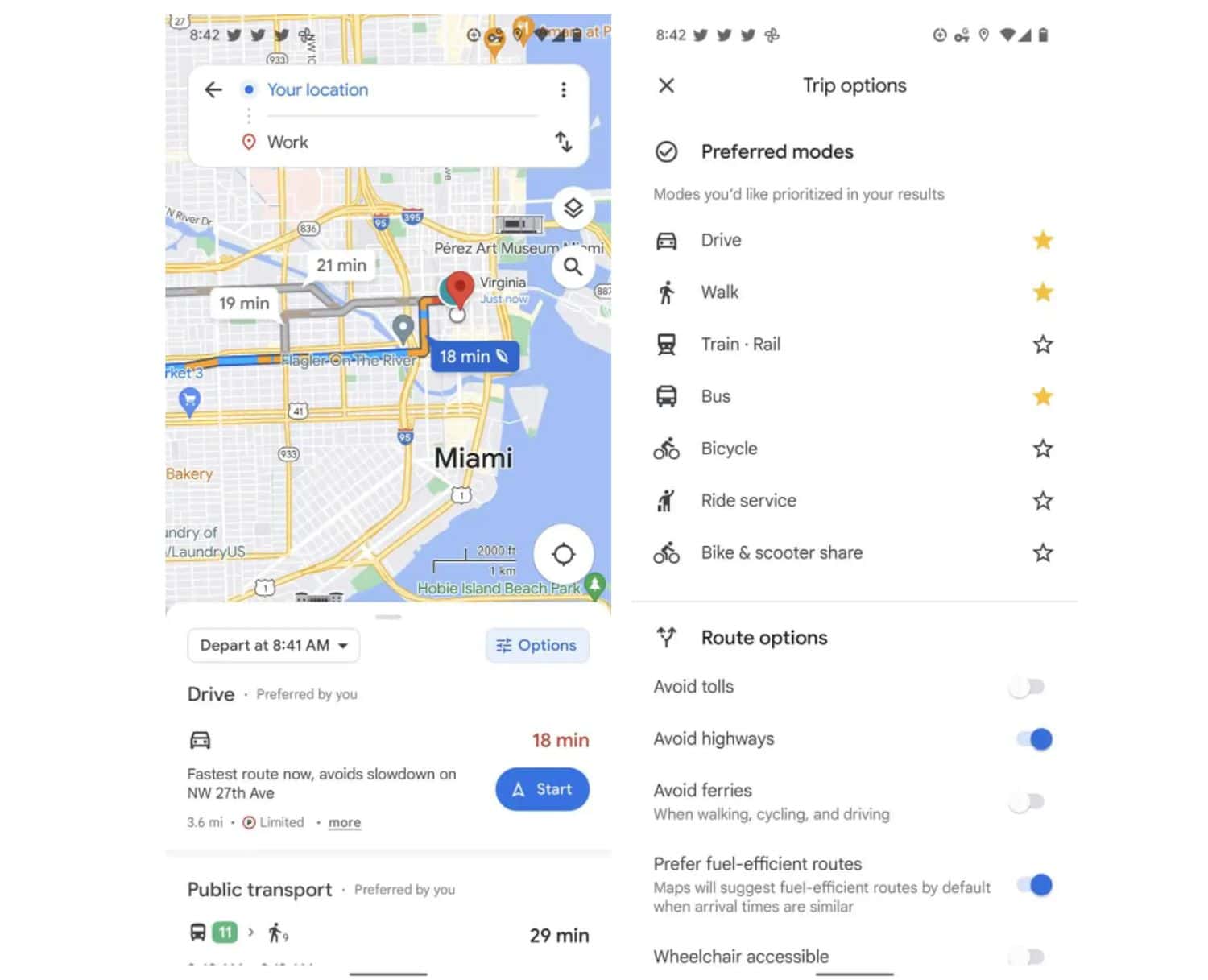Center the map on my location
Image resolution: width=1208 pixels, height=980 pixels.
pyautogui.click(x=564, y=555)
